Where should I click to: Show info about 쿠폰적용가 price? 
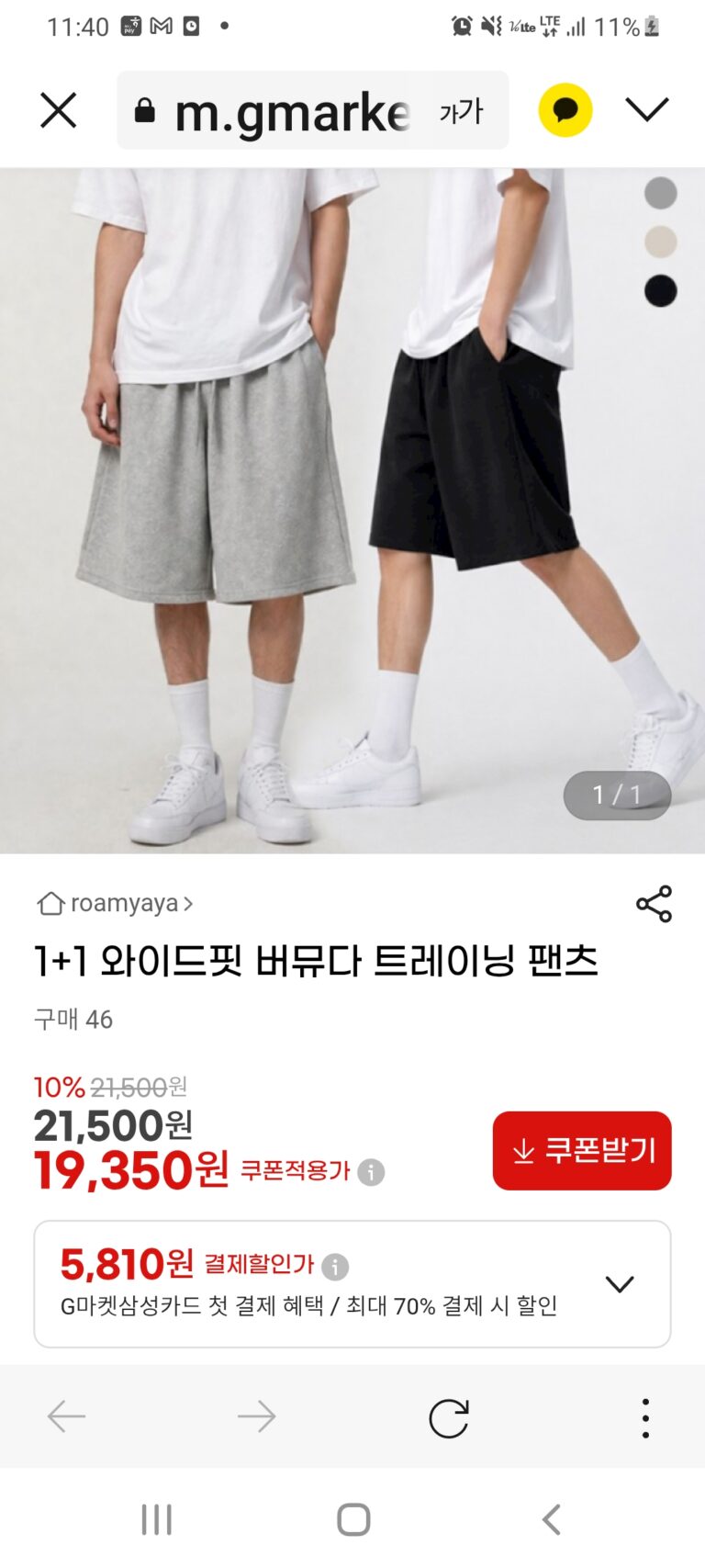[x=371, y=1173]
